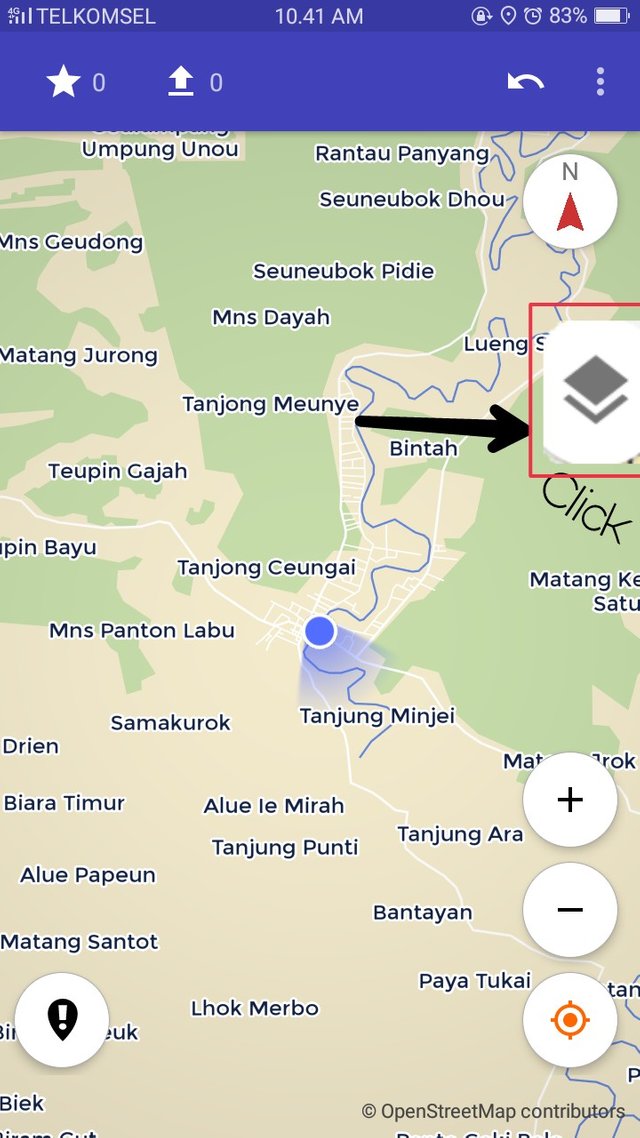Center the map on my location

pyautogui.click(x=569, y=1020)
